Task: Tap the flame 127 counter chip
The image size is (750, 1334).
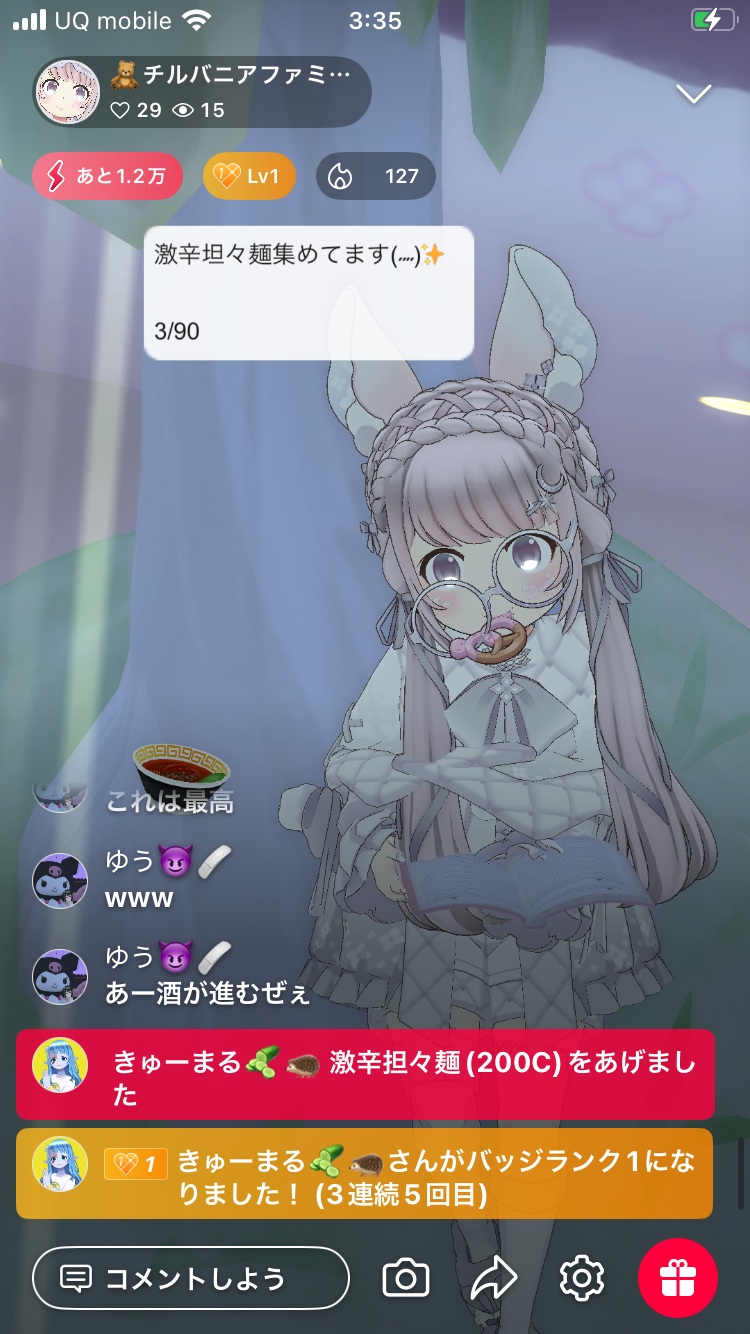Action: (376, 177)
